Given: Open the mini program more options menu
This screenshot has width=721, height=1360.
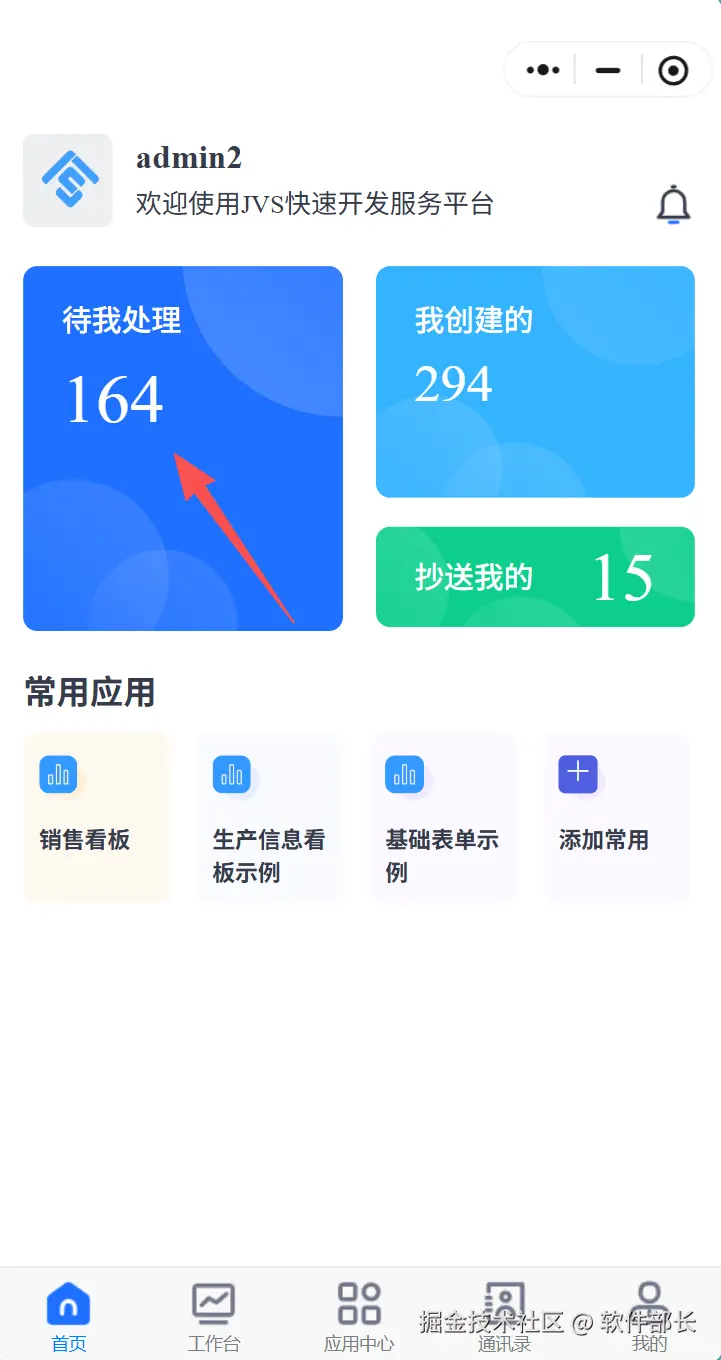Looking at the screenshot, I should 543,70.
